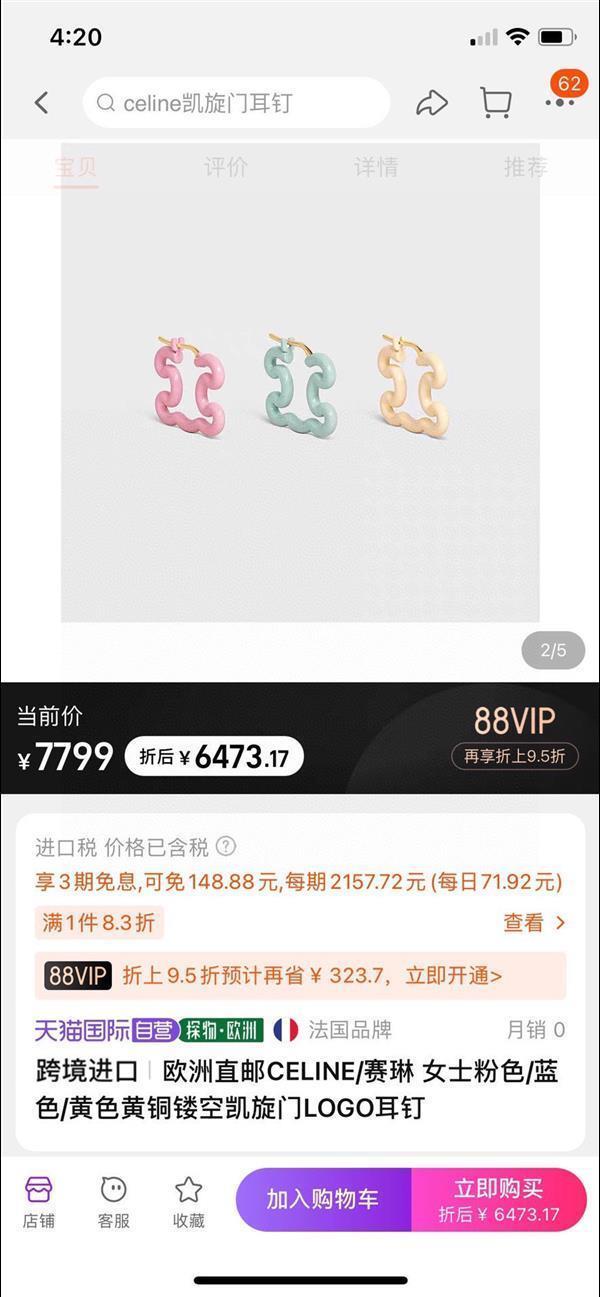Tap the celine凯旋门耳钉 search box

tap(236, 103)
